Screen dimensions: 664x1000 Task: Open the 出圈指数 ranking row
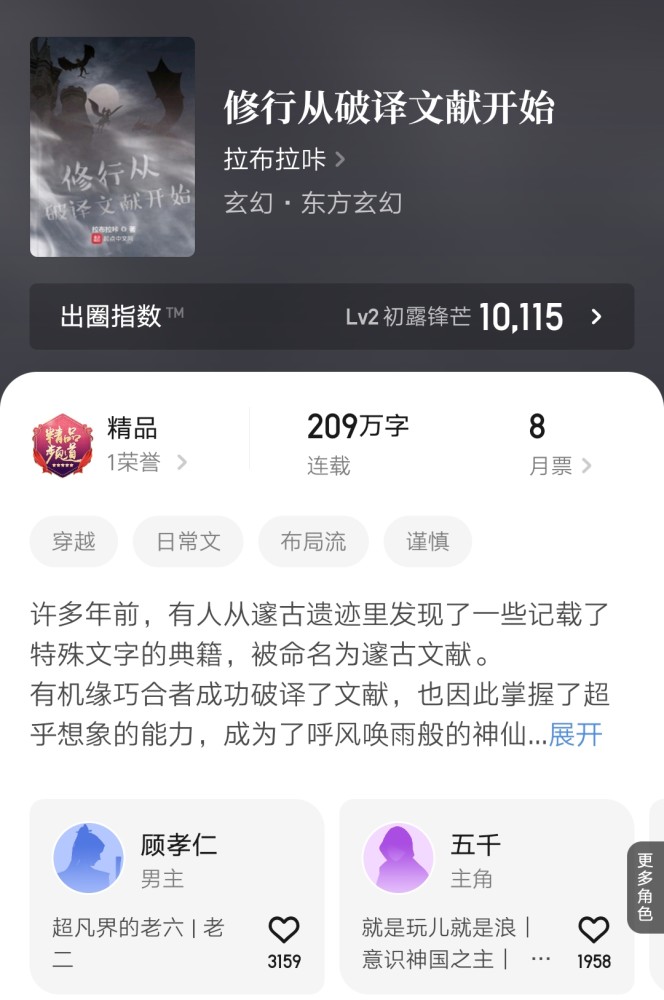[x=331, y=317]
